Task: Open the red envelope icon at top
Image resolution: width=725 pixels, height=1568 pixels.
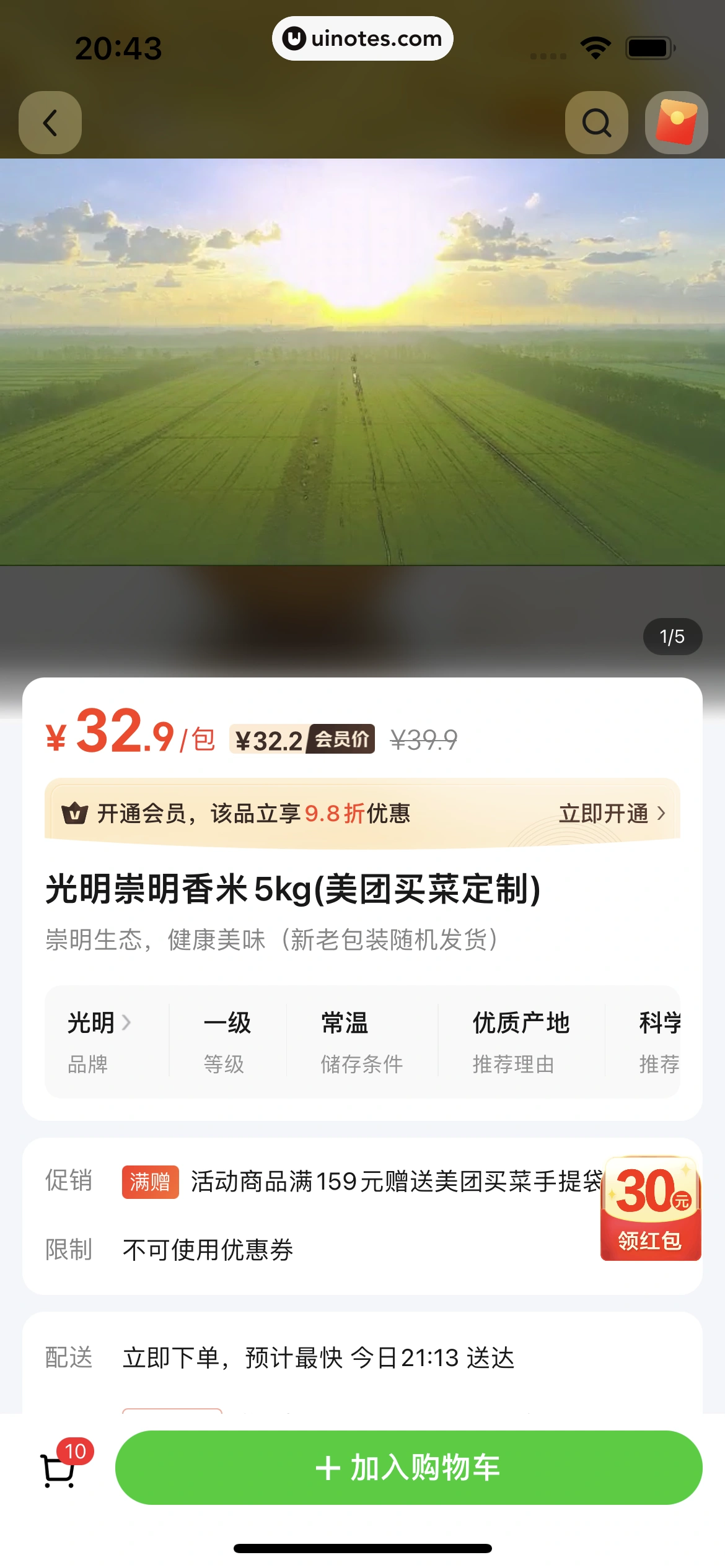Action: 676,123
